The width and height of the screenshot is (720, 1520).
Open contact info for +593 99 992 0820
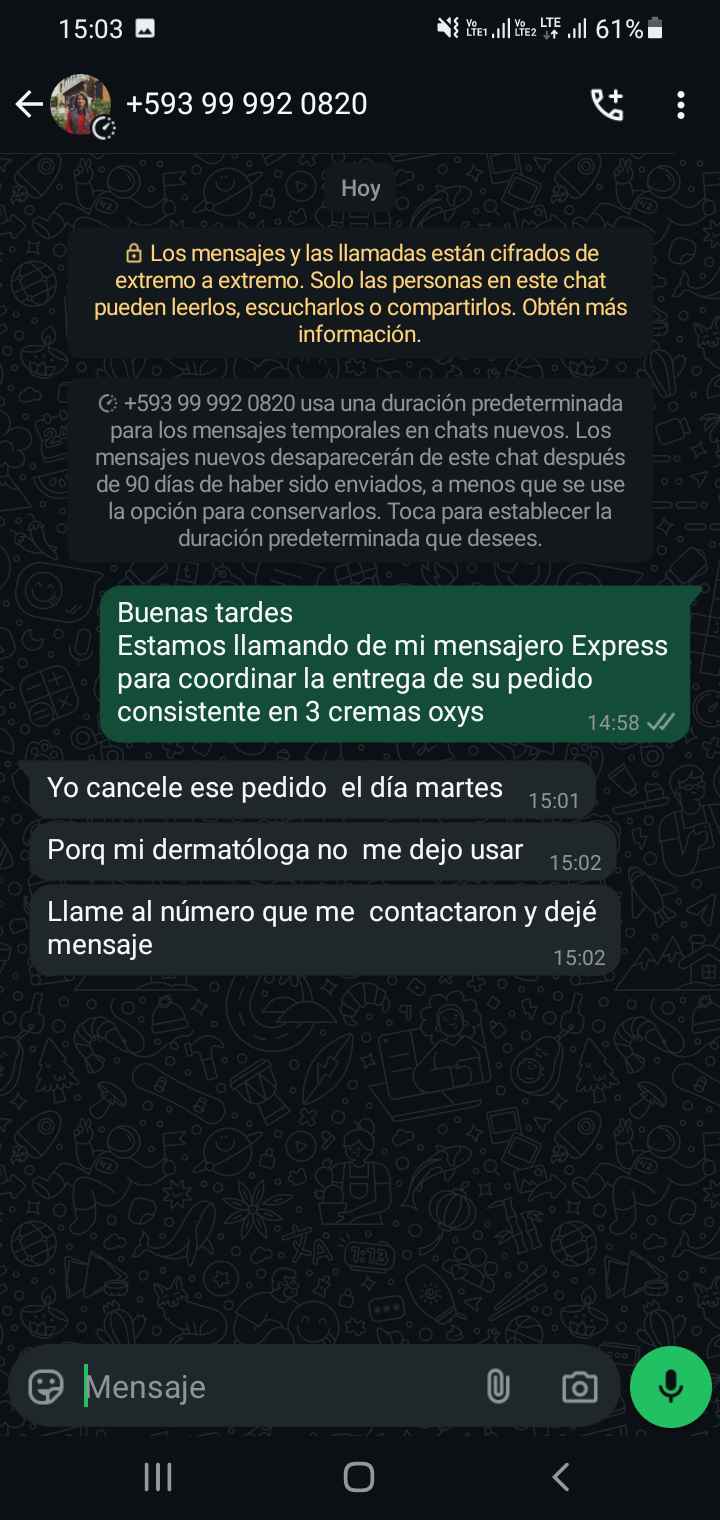(x=246, y=104)
